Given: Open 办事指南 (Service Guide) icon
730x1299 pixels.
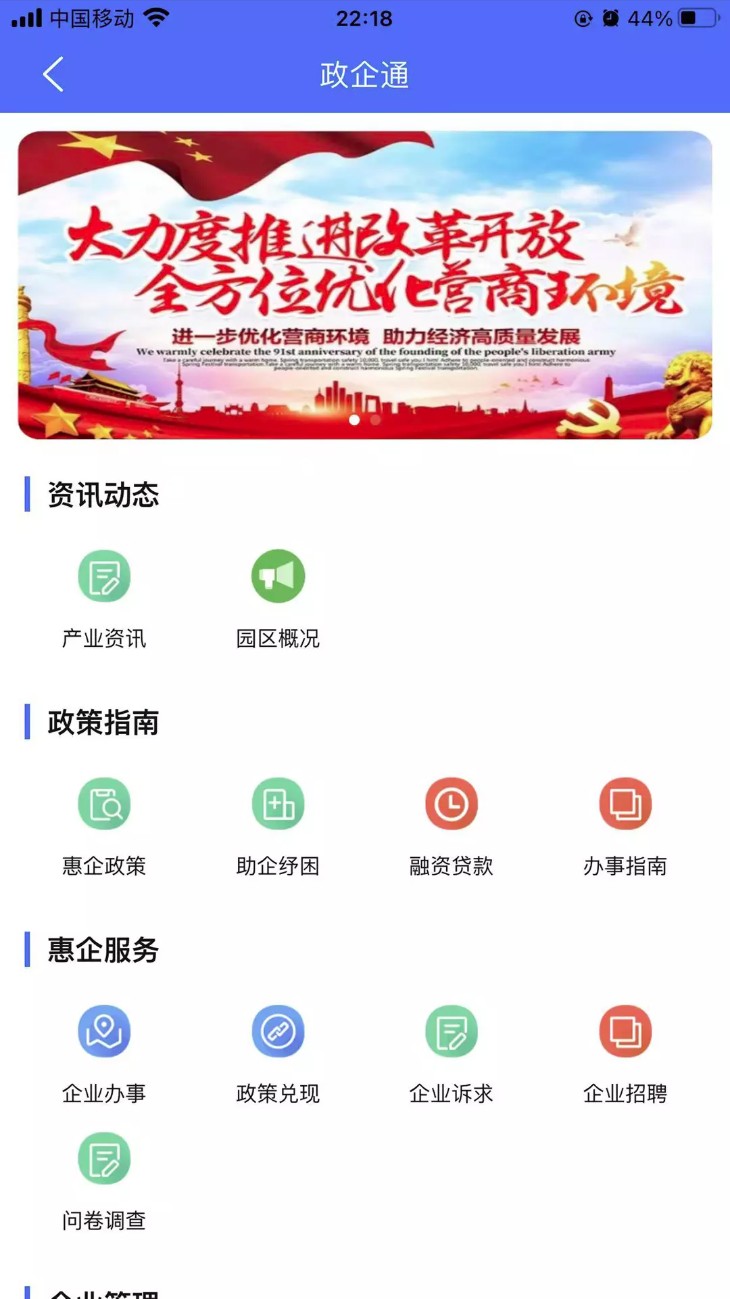Looking at the screenshot, I should point(624,803).
